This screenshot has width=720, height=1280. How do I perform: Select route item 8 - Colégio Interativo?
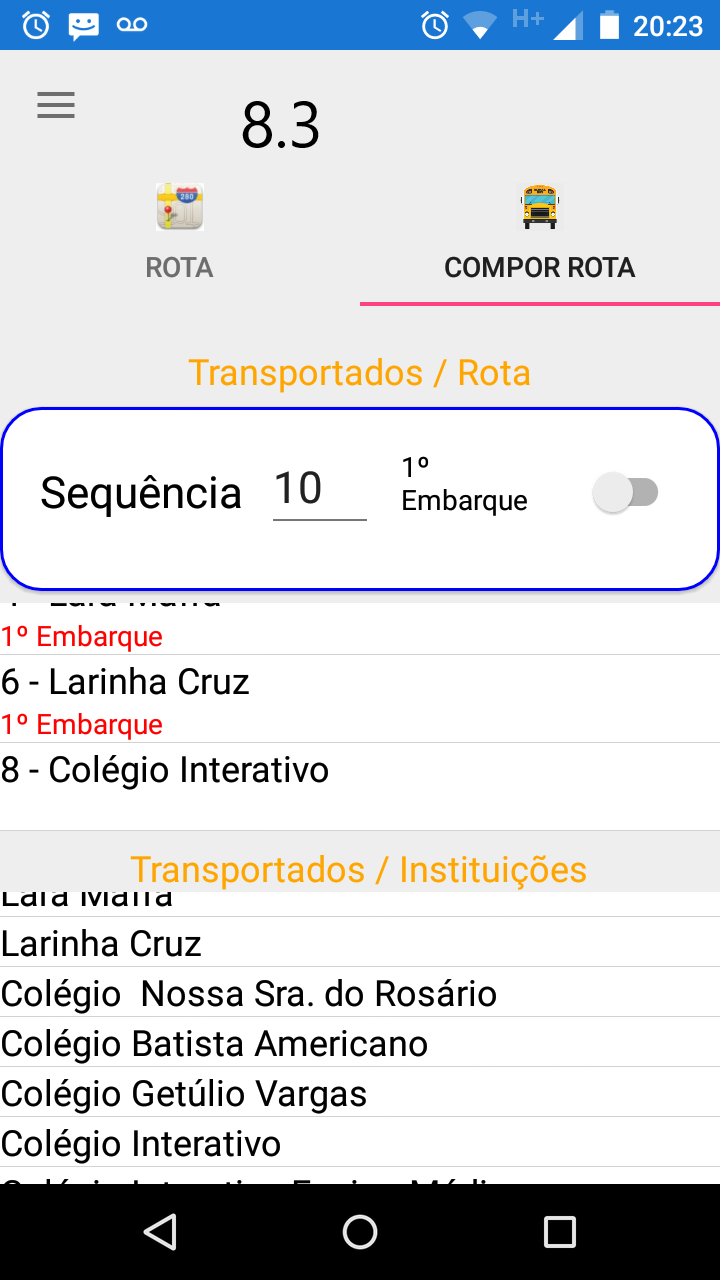pos(360,786)
